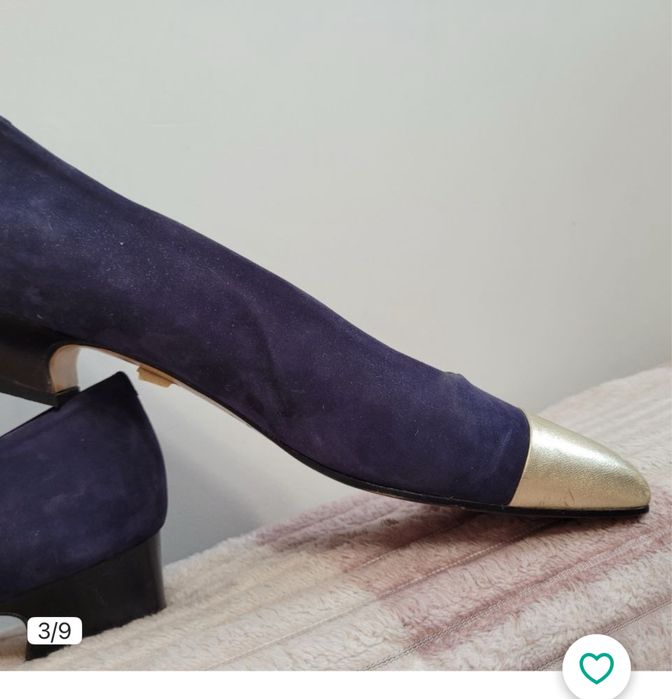The image size is (672, 699).
Task: Like this shoe listing with the heart
Action: click(x=596, y=668)
